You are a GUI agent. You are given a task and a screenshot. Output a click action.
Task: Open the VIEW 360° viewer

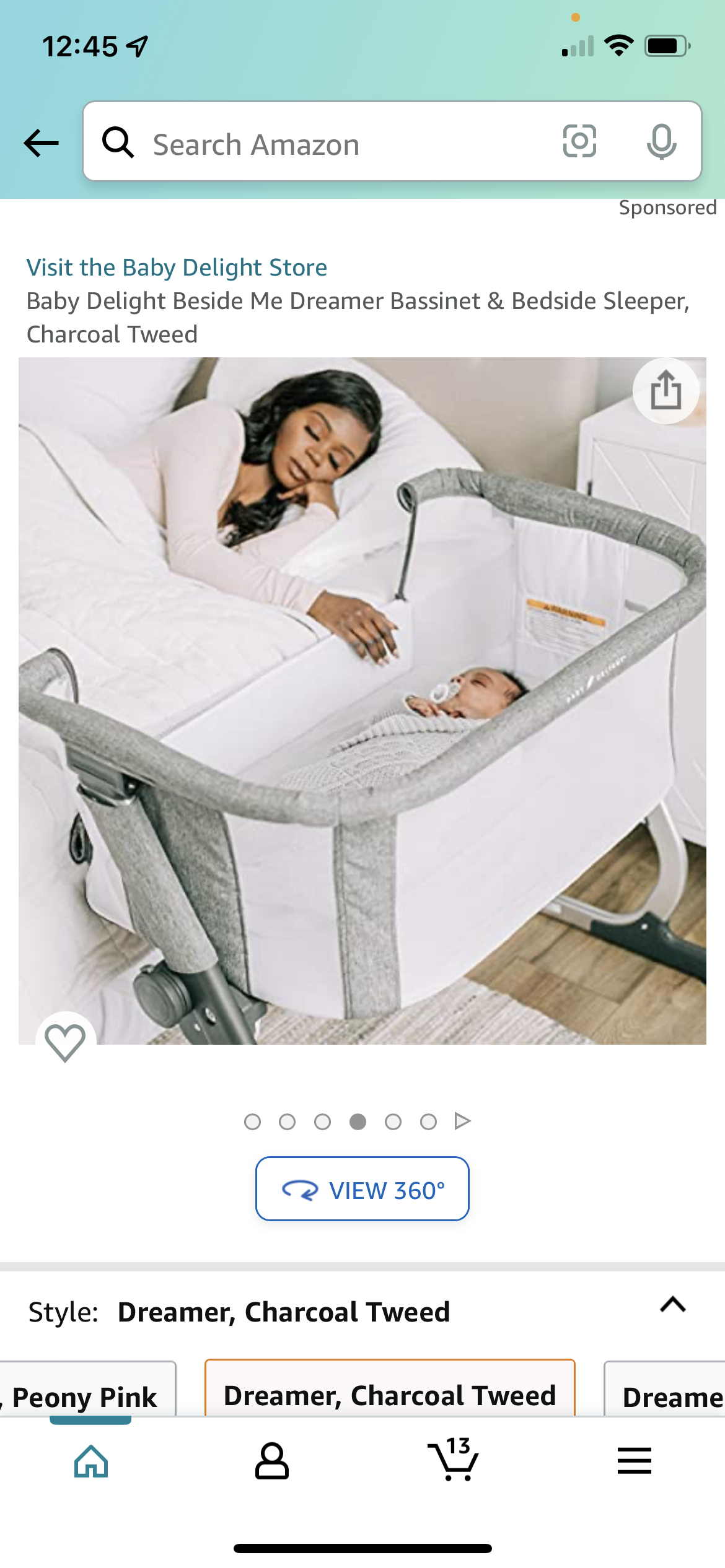(x=362, y=1189)
